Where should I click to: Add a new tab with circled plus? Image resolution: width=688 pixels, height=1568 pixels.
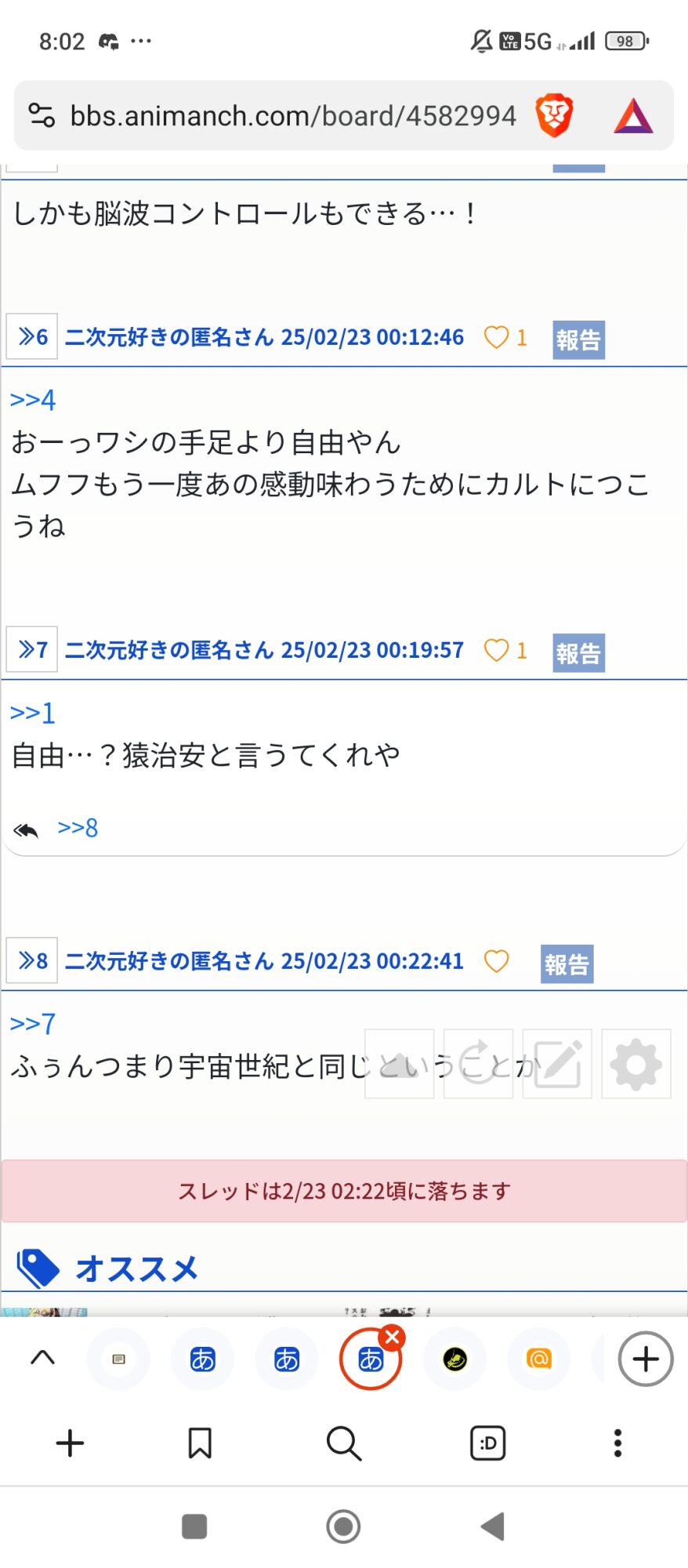(646, 1359)
